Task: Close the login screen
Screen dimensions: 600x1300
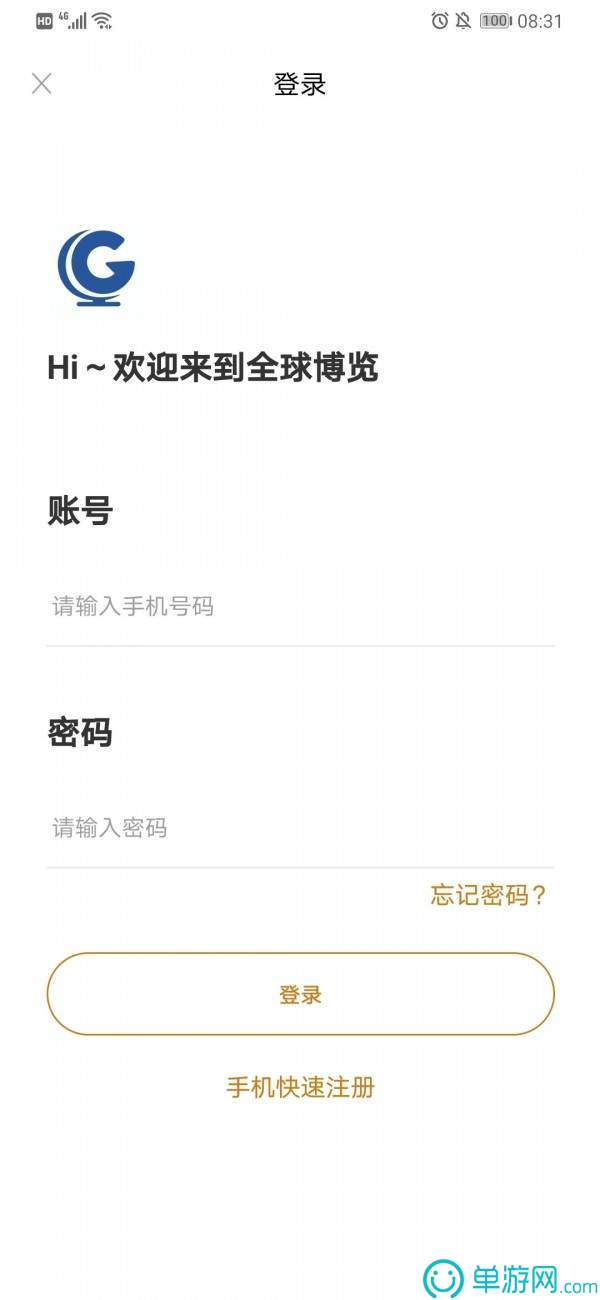Action: (x=41, y=84)
